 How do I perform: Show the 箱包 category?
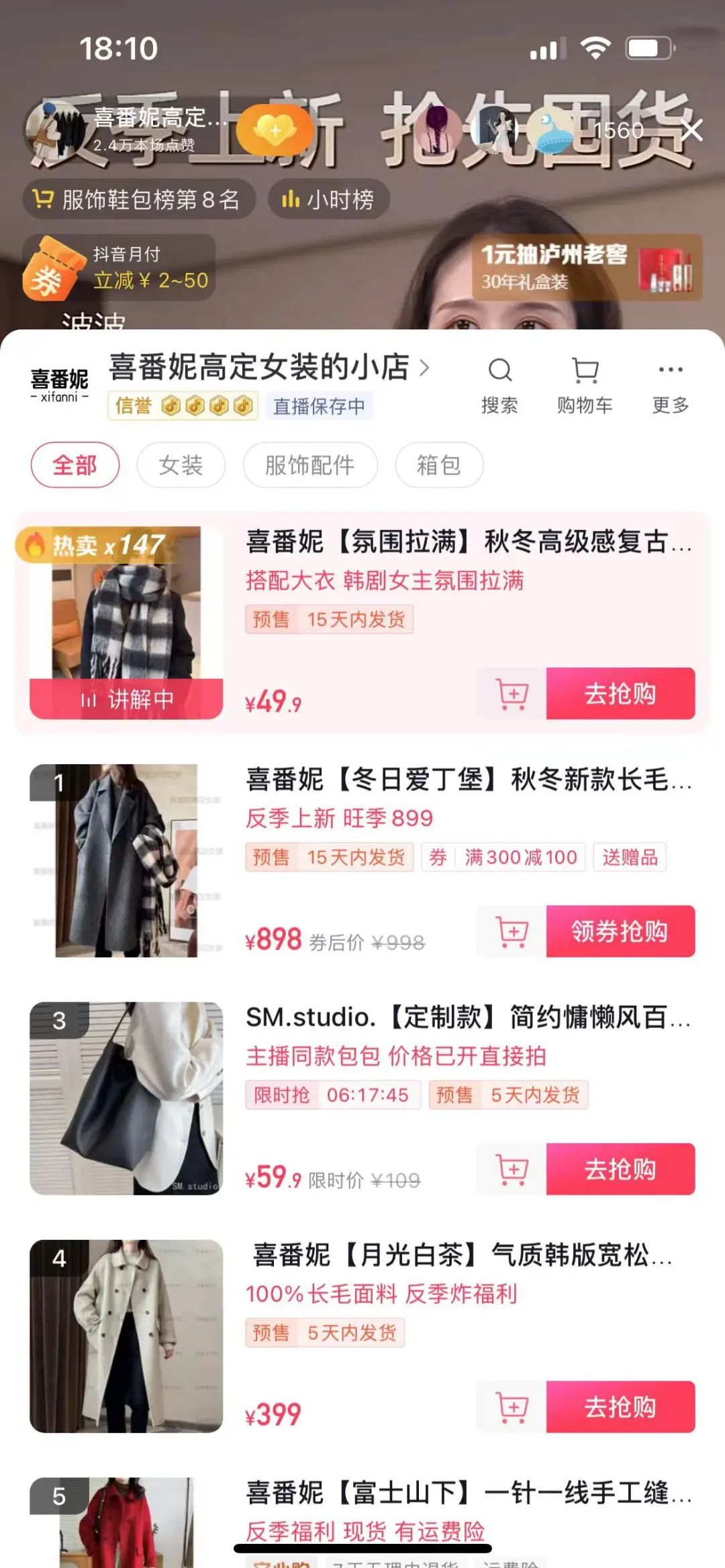439,465
